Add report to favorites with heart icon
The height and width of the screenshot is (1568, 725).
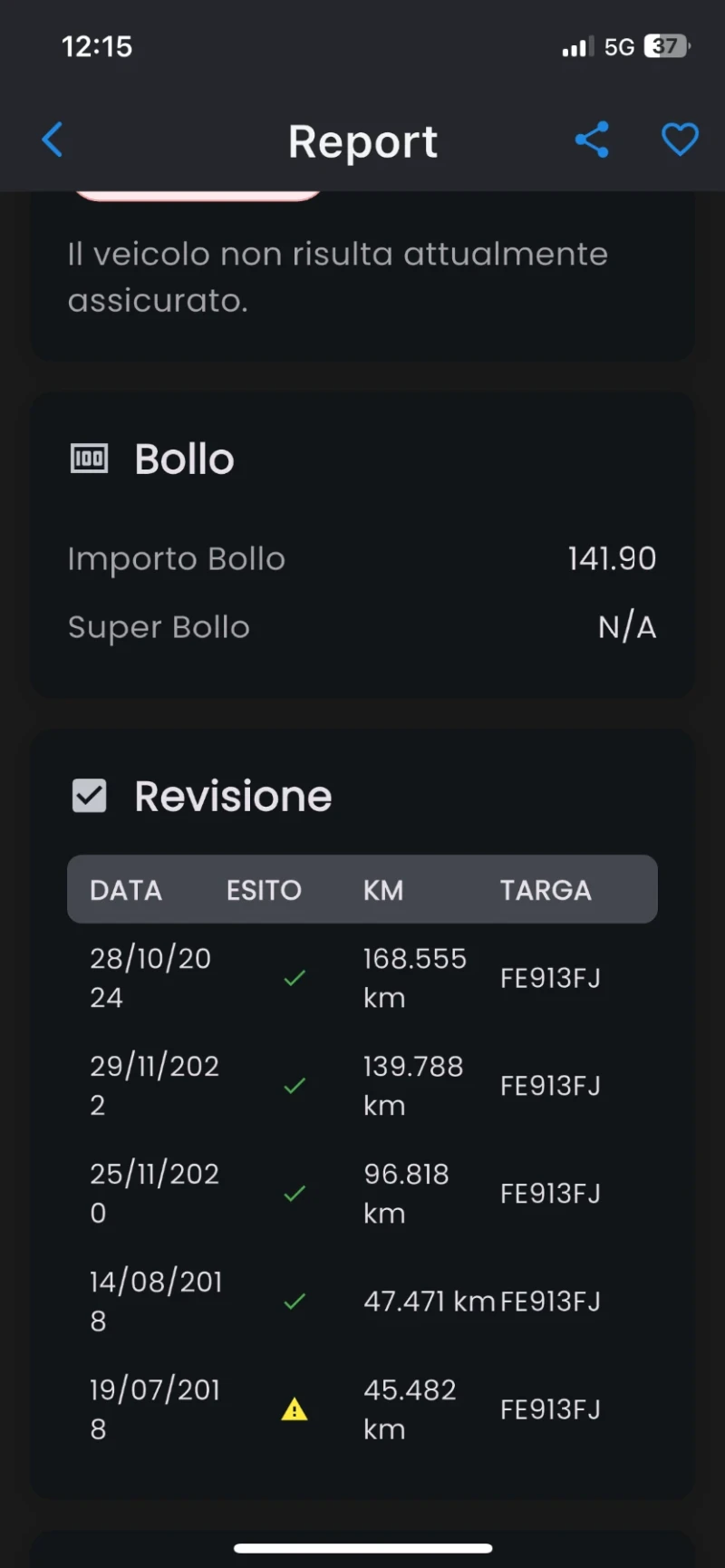pyautogui.click(x=680, y=140)
